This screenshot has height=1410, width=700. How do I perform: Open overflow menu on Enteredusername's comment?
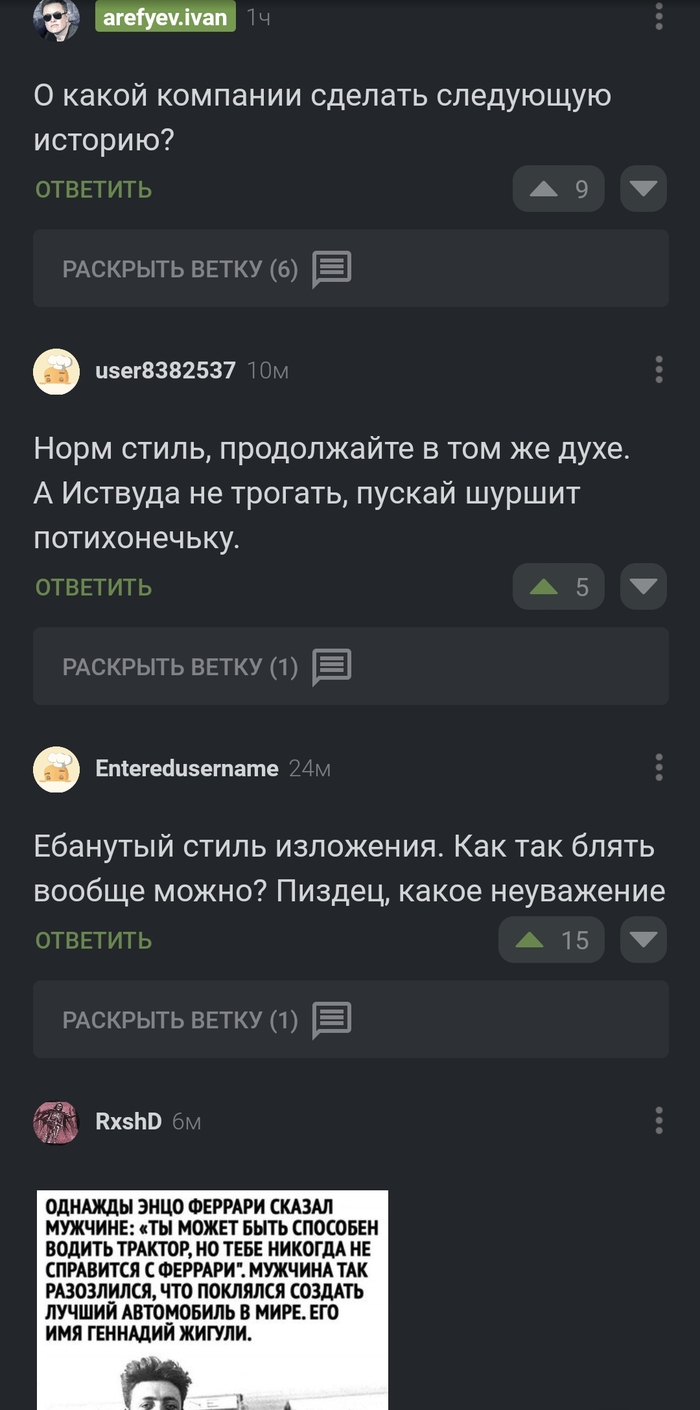658,767
